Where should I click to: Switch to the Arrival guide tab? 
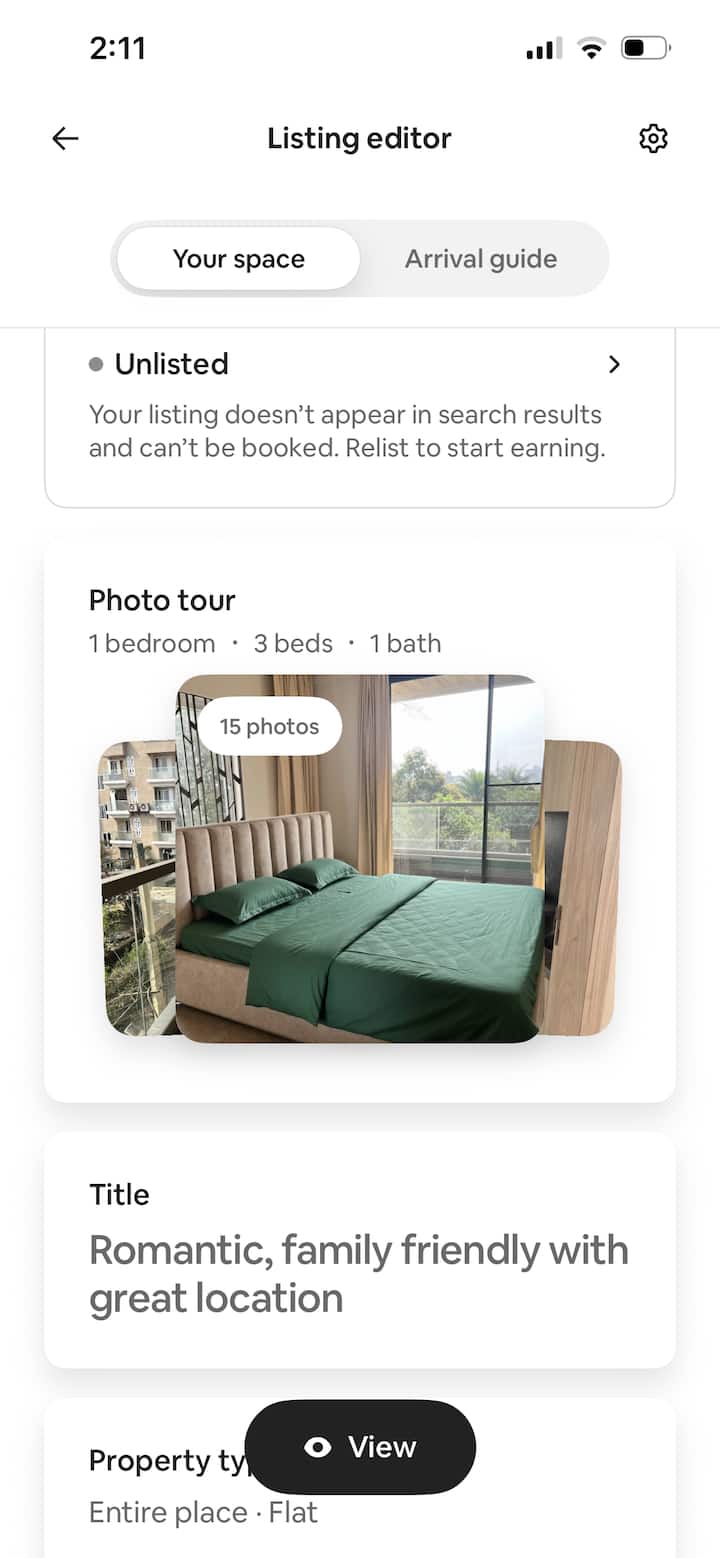(x=481, y=259)
